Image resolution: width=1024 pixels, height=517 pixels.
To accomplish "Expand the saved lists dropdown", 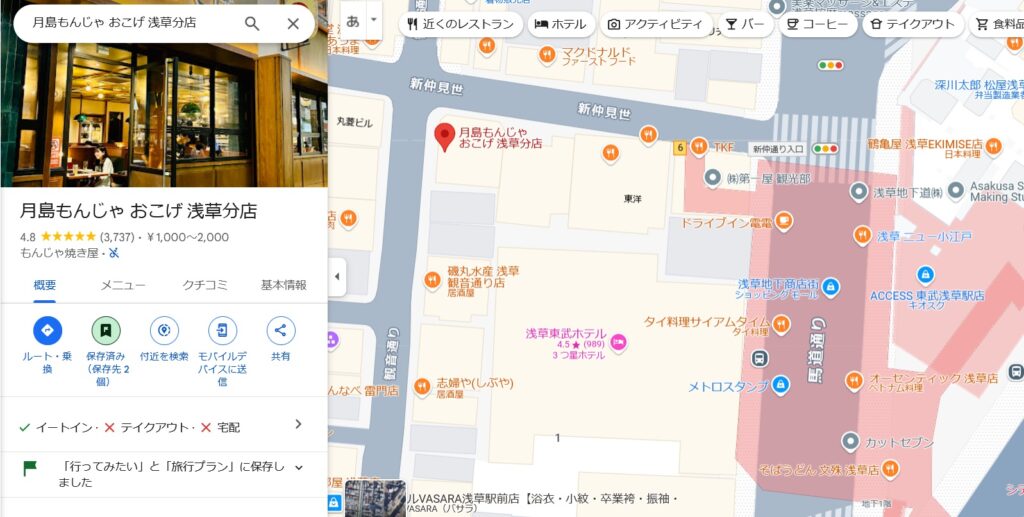I will pyautogui.click(x=298, y=467).
